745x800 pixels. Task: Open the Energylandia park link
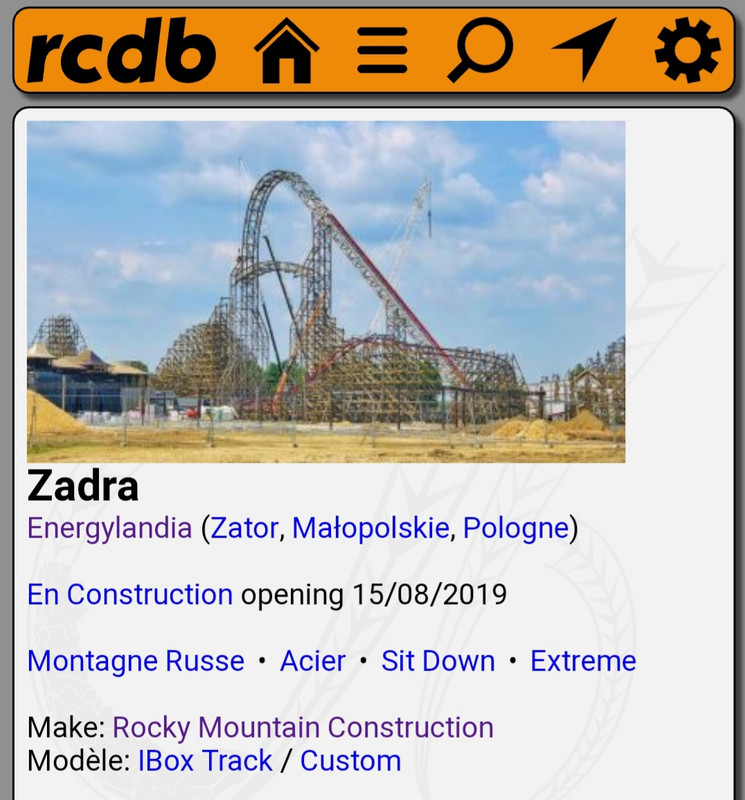[109, 528]
